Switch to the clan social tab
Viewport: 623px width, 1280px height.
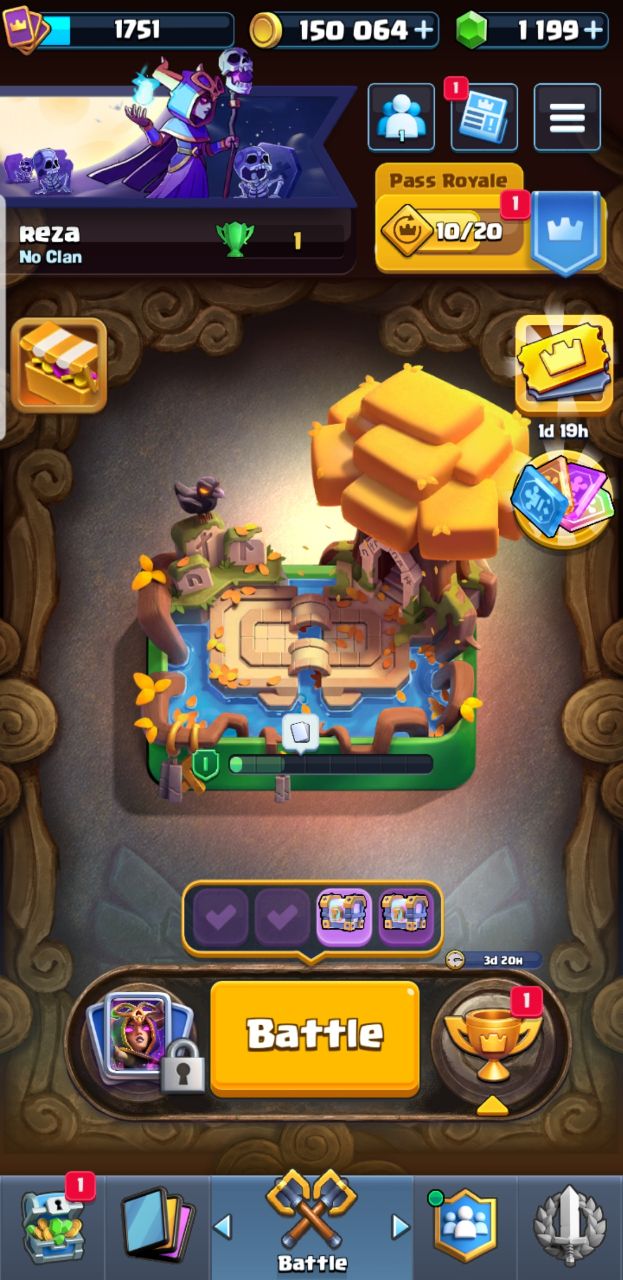[465, 1227]
